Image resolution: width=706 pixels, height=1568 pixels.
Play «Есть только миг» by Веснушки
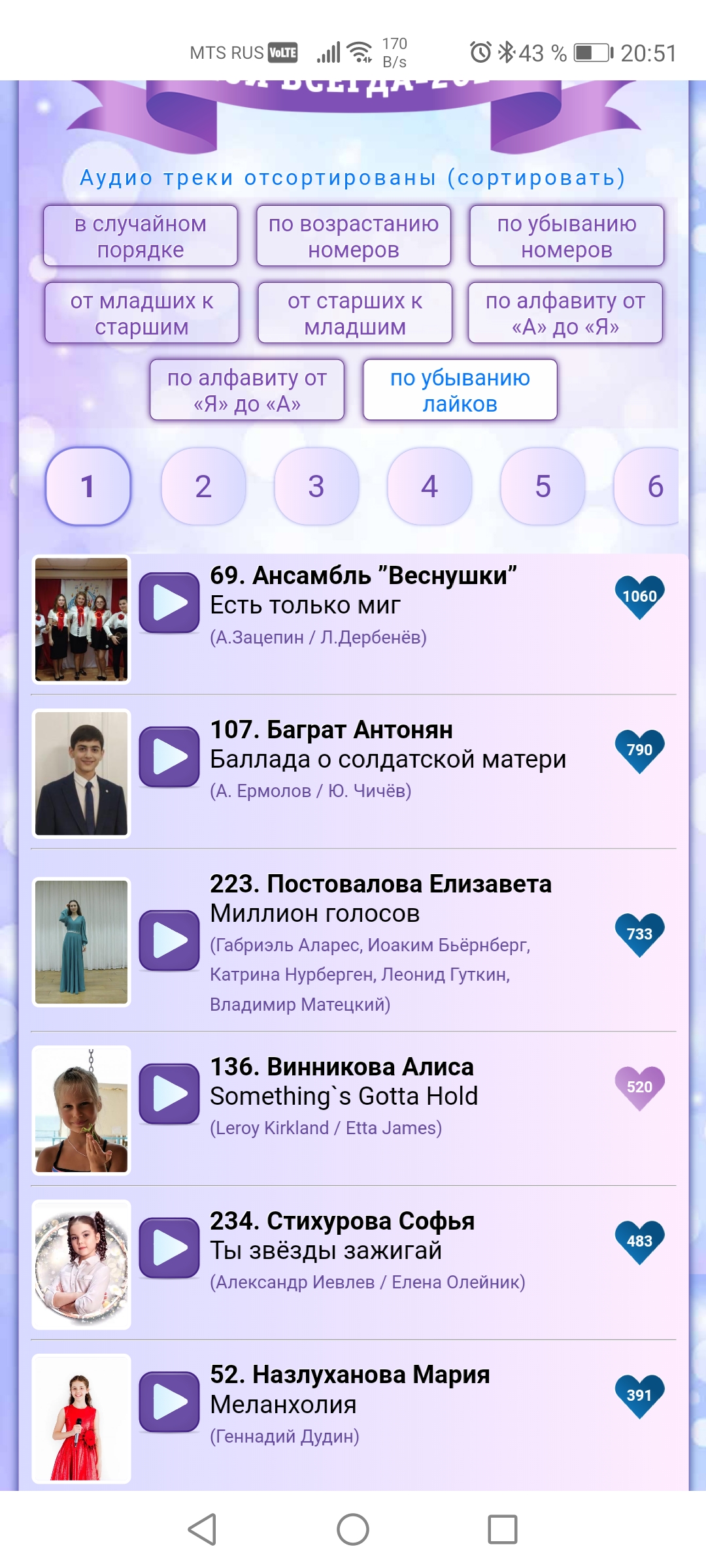coord(169,602)
